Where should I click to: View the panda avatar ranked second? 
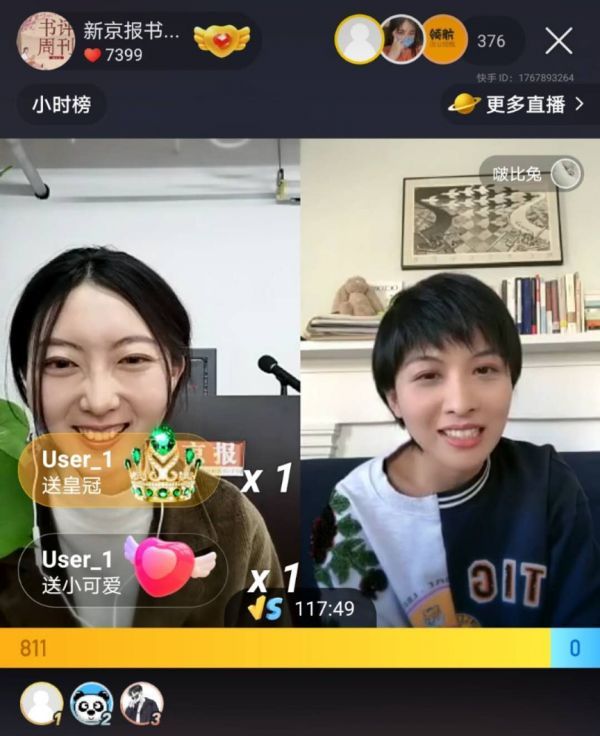pyautogui.click(x=91, y=703)
